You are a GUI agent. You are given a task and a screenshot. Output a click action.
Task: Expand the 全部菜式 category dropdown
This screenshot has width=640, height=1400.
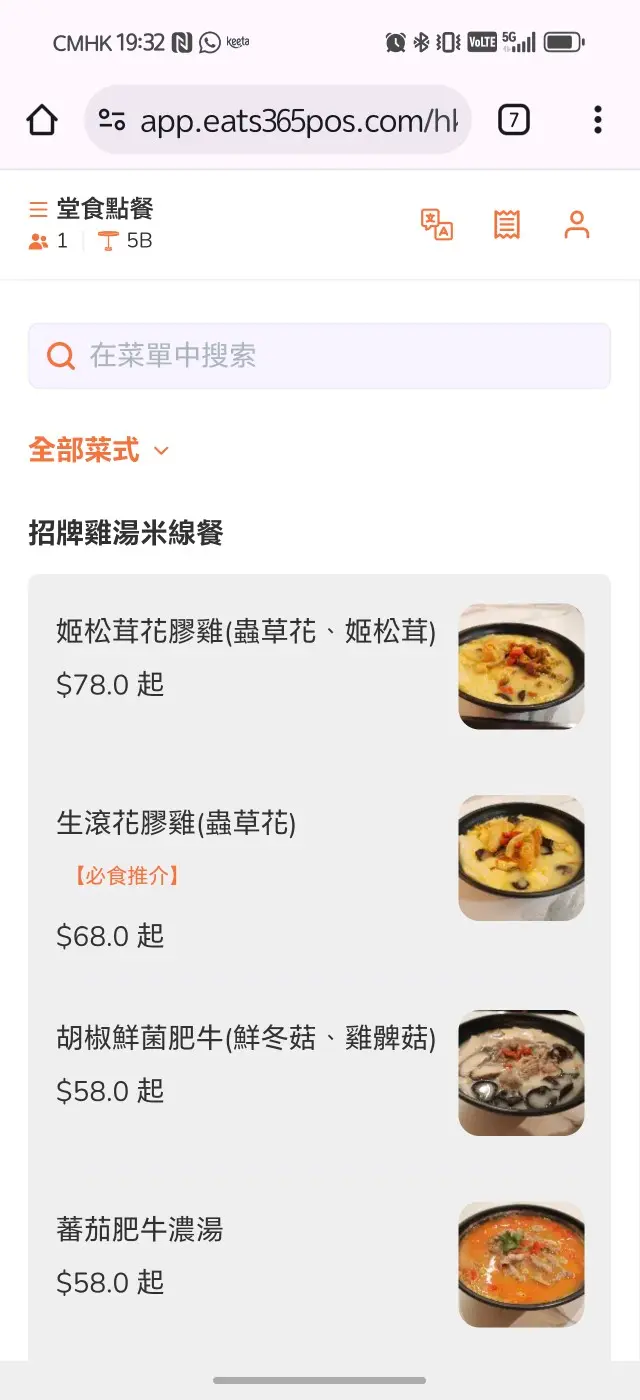(99, 450)
